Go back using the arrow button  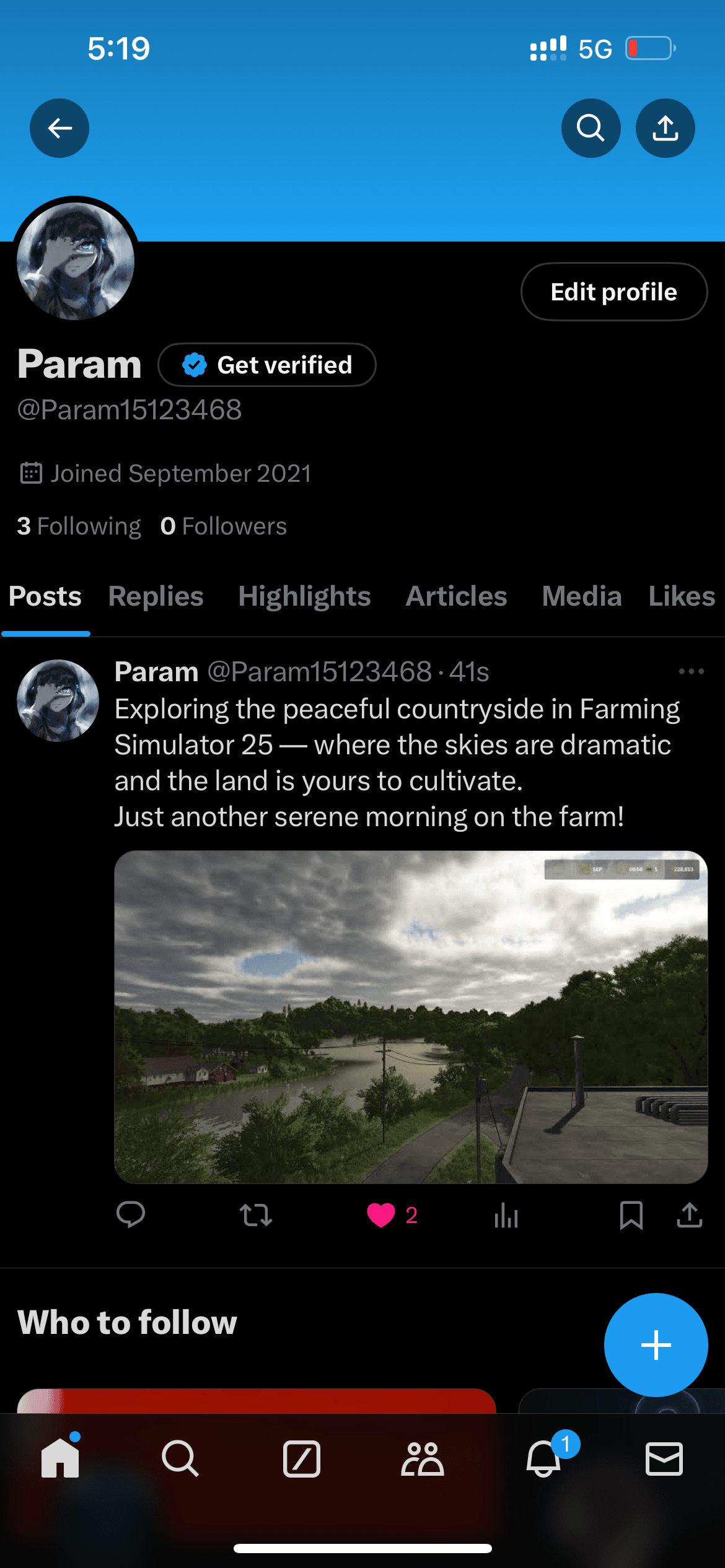pyautogui.click(x=59, y=128)
